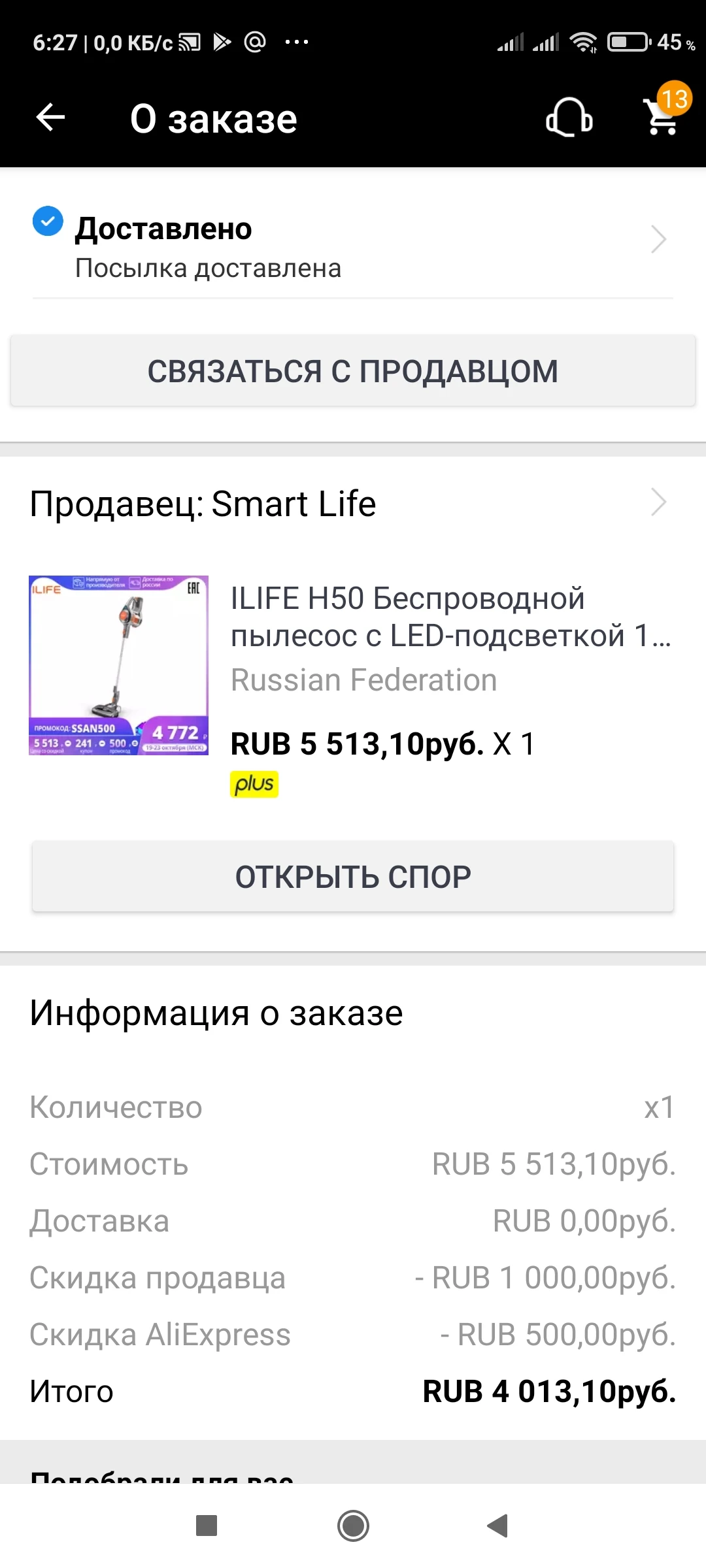706x1568 pixels.
Task: Open the ILIFE H50 vacuum product image
Action: point(119,665)
